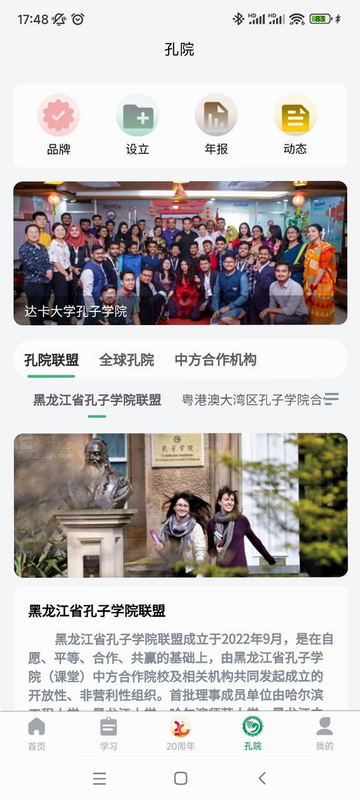Viewport: 360px width, 800px height.
Task: Go back using system back button
Action: click(262, 778)
